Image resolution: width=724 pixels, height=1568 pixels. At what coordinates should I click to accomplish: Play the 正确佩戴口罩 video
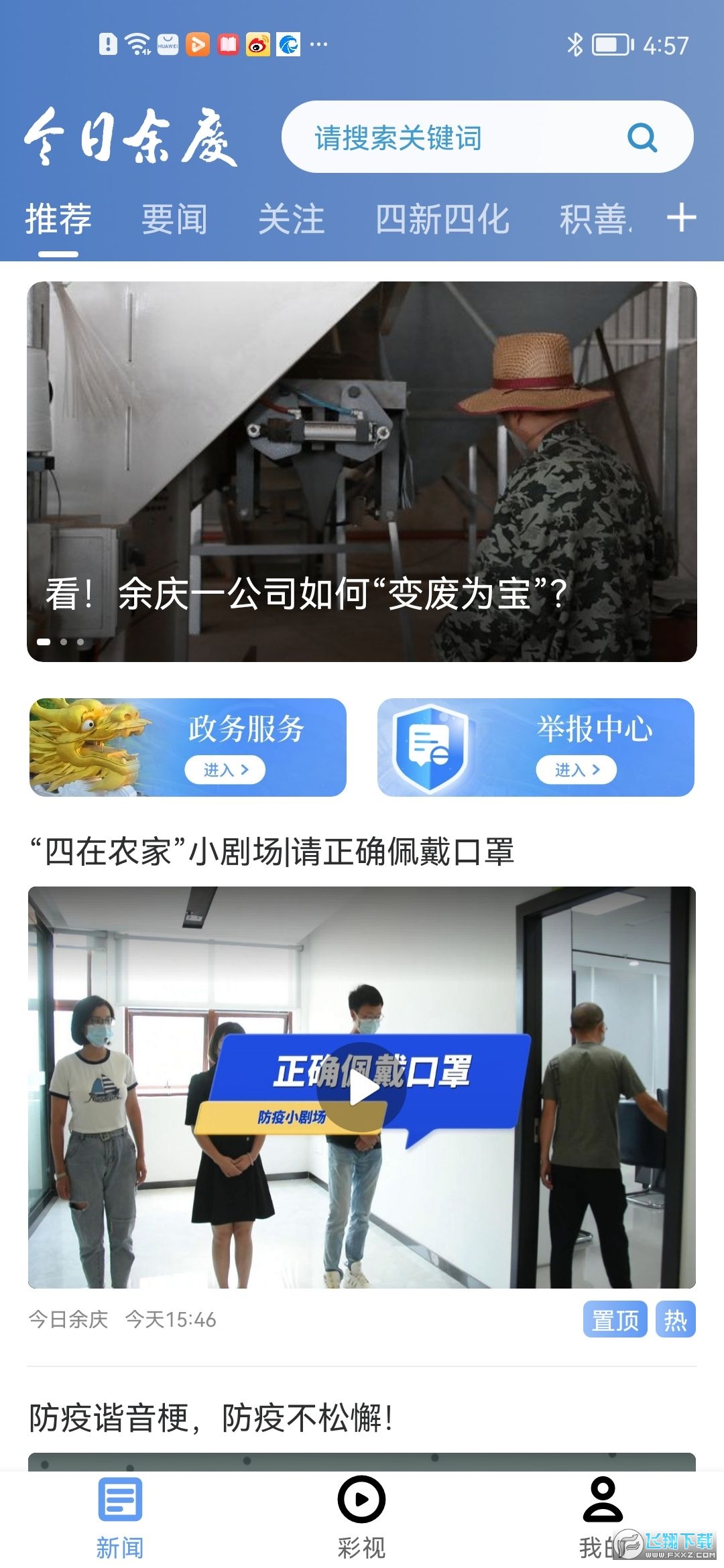click(362, 1086)
